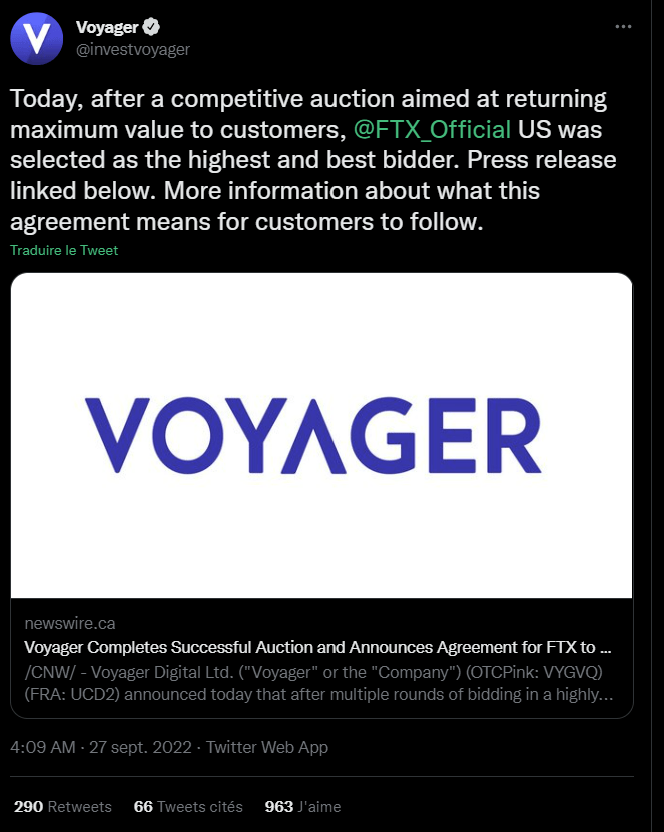The height and width of the screenshot is (832, 664).
Task: View the 290 Retweets list
Action: pos(63,806)
